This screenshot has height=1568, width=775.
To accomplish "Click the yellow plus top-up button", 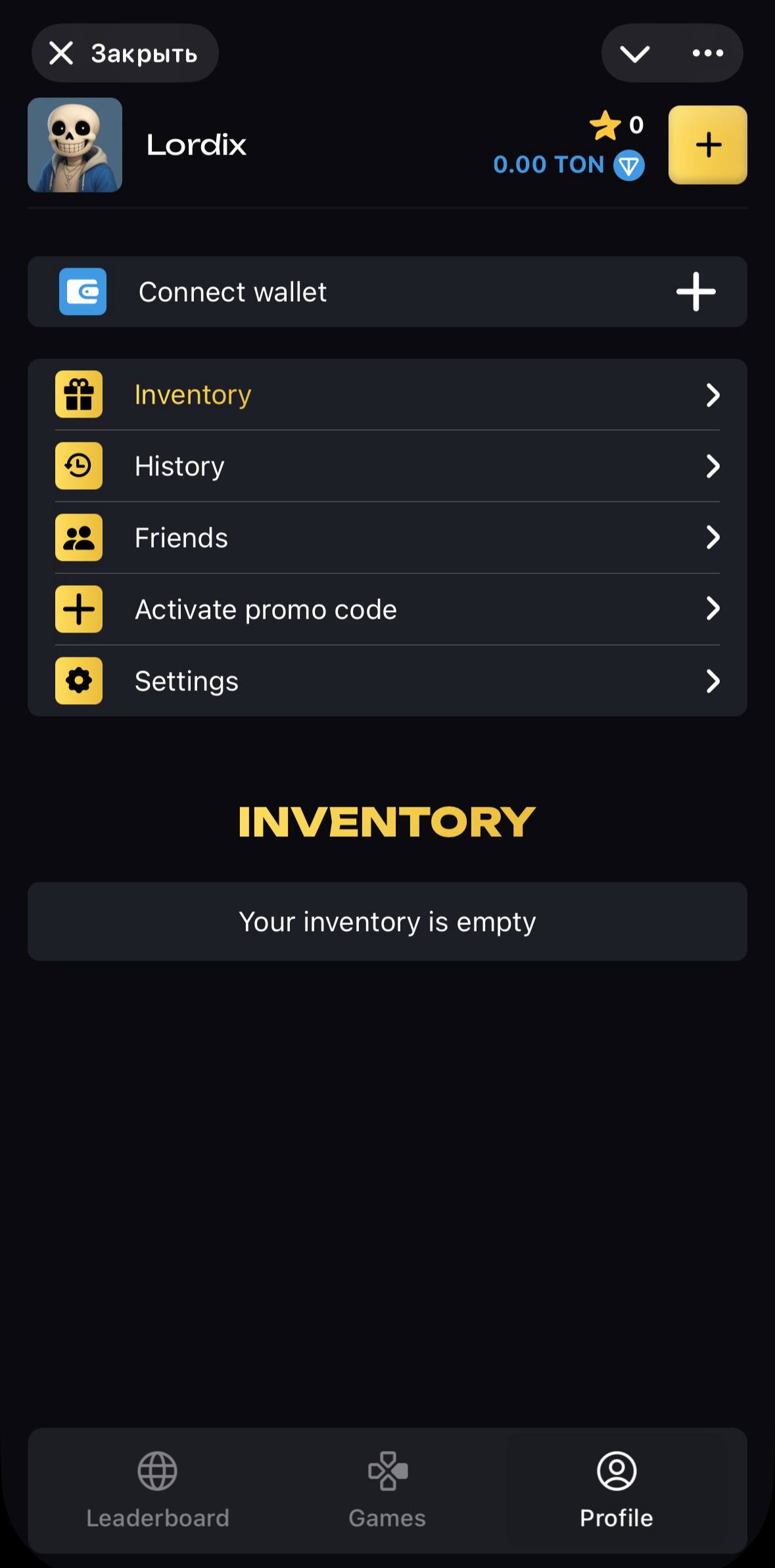I will (x=707, y=145).
